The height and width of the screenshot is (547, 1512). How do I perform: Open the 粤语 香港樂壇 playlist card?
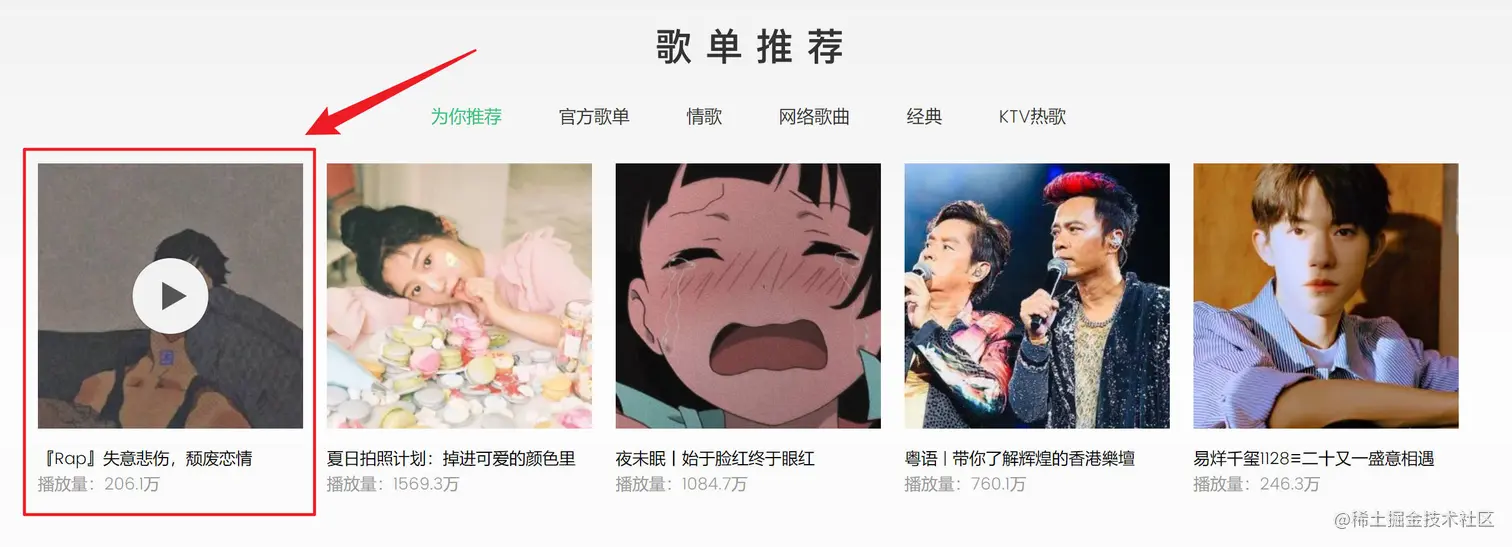1037,296
